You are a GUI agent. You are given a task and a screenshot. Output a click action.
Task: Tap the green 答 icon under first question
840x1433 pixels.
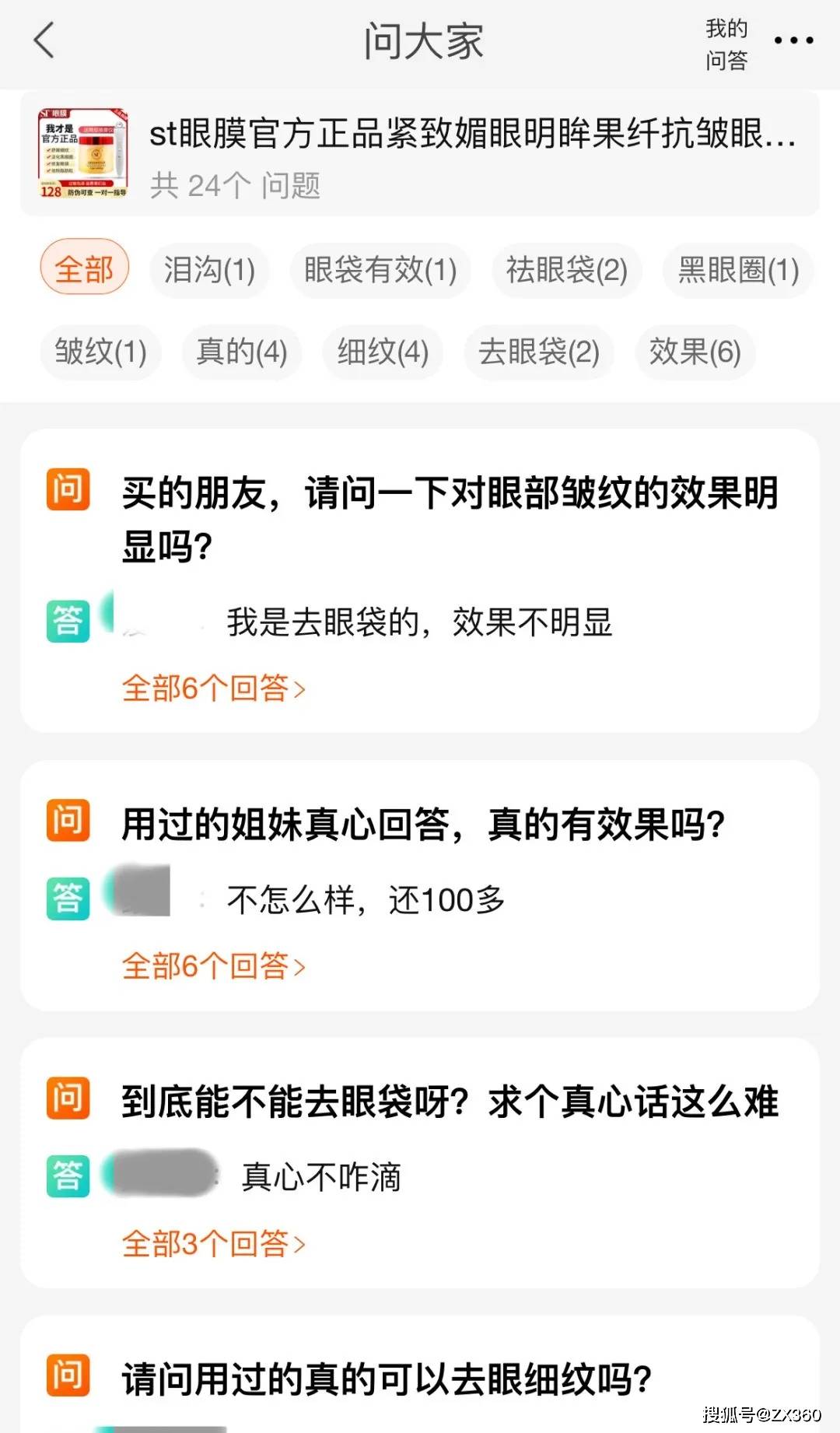pyautogui.click(x=70, y=620)
